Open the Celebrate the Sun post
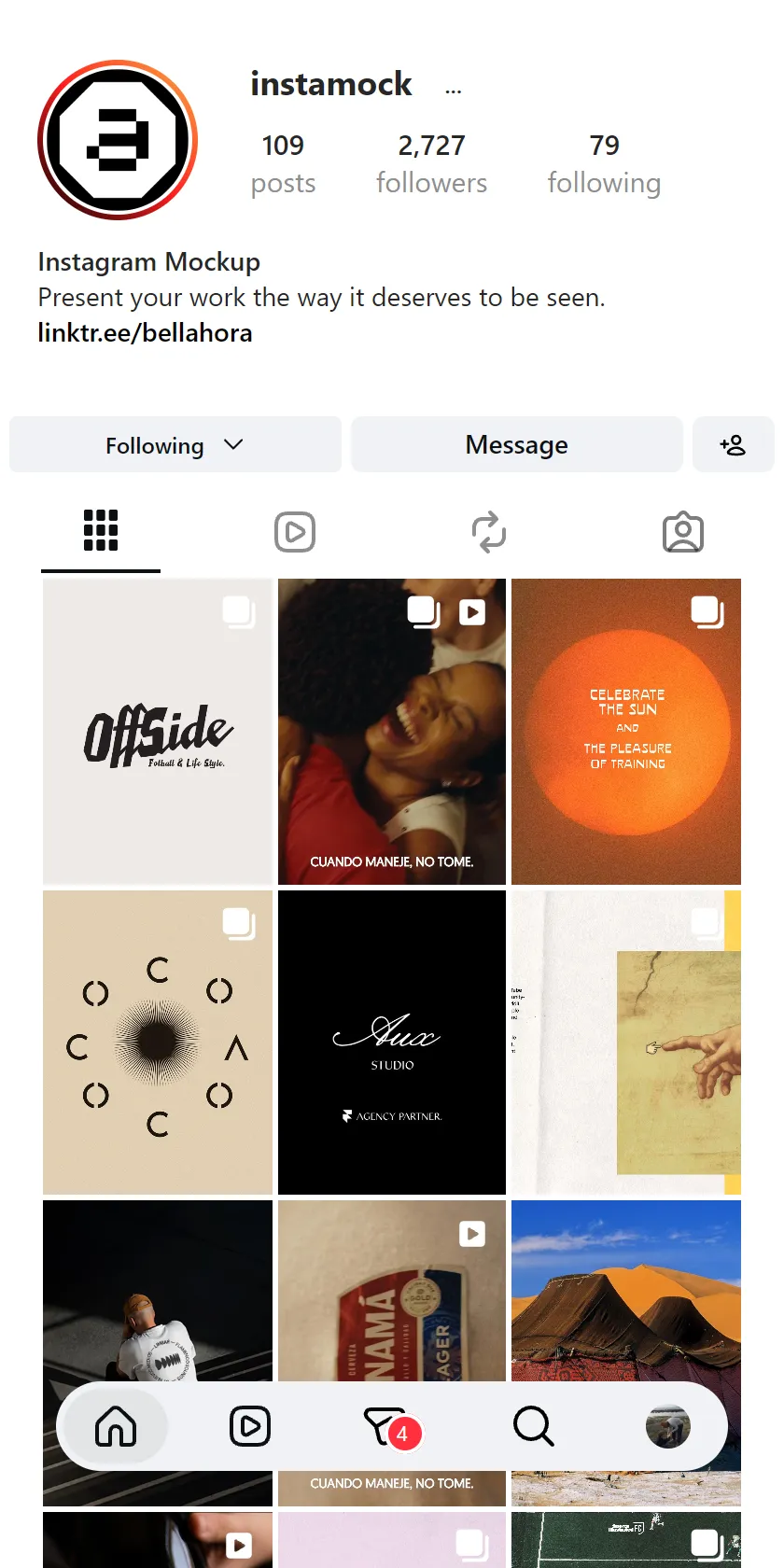 626,731
